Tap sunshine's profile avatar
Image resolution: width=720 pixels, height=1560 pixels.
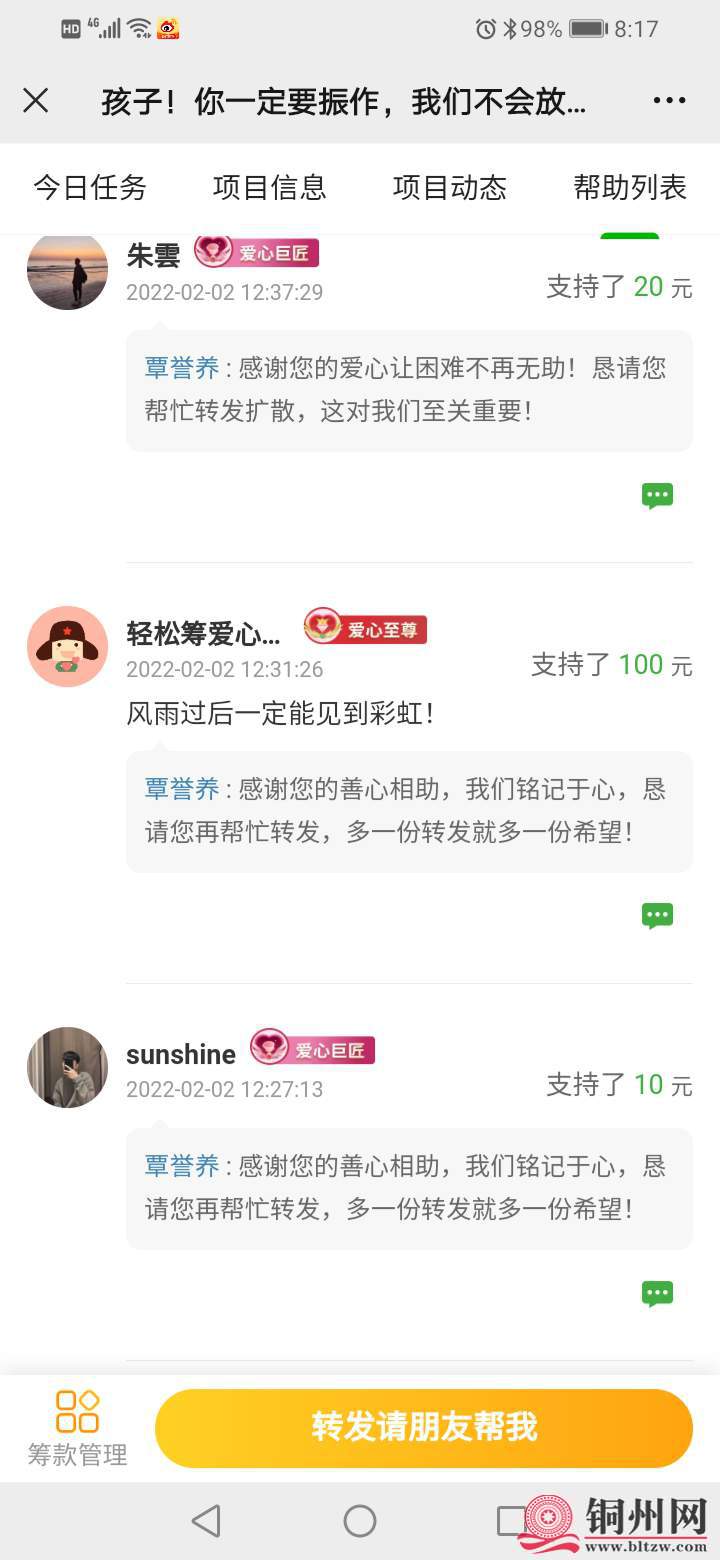66,1067
